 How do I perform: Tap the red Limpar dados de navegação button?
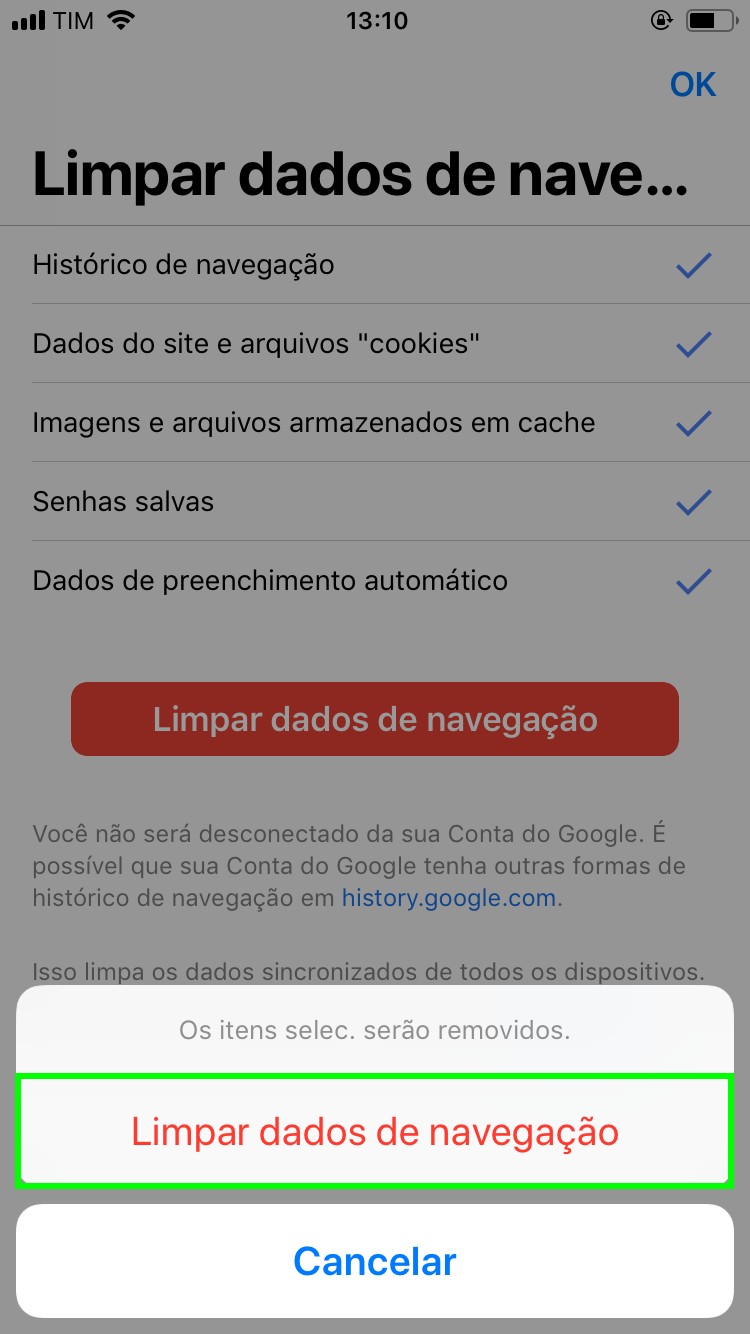375,719
